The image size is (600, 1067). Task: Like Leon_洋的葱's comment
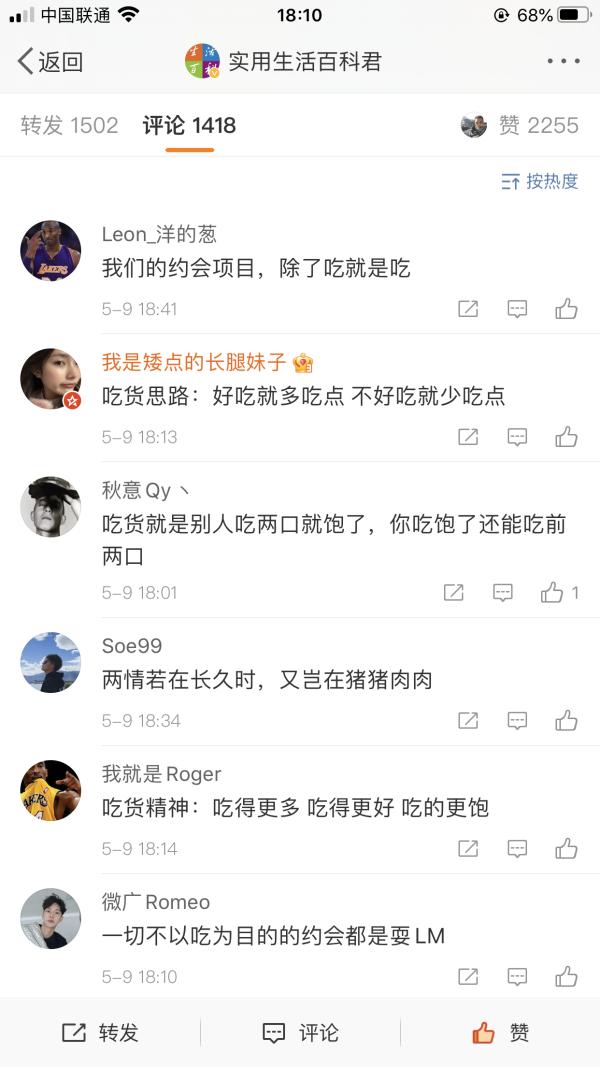coord(567,309)
